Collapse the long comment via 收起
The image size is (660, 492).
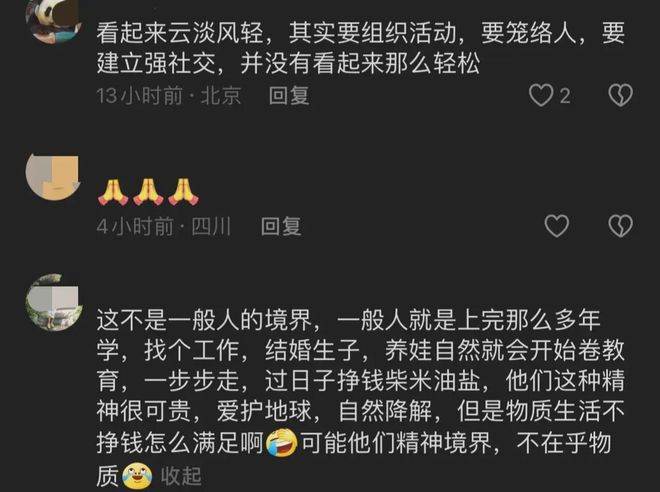181,476
